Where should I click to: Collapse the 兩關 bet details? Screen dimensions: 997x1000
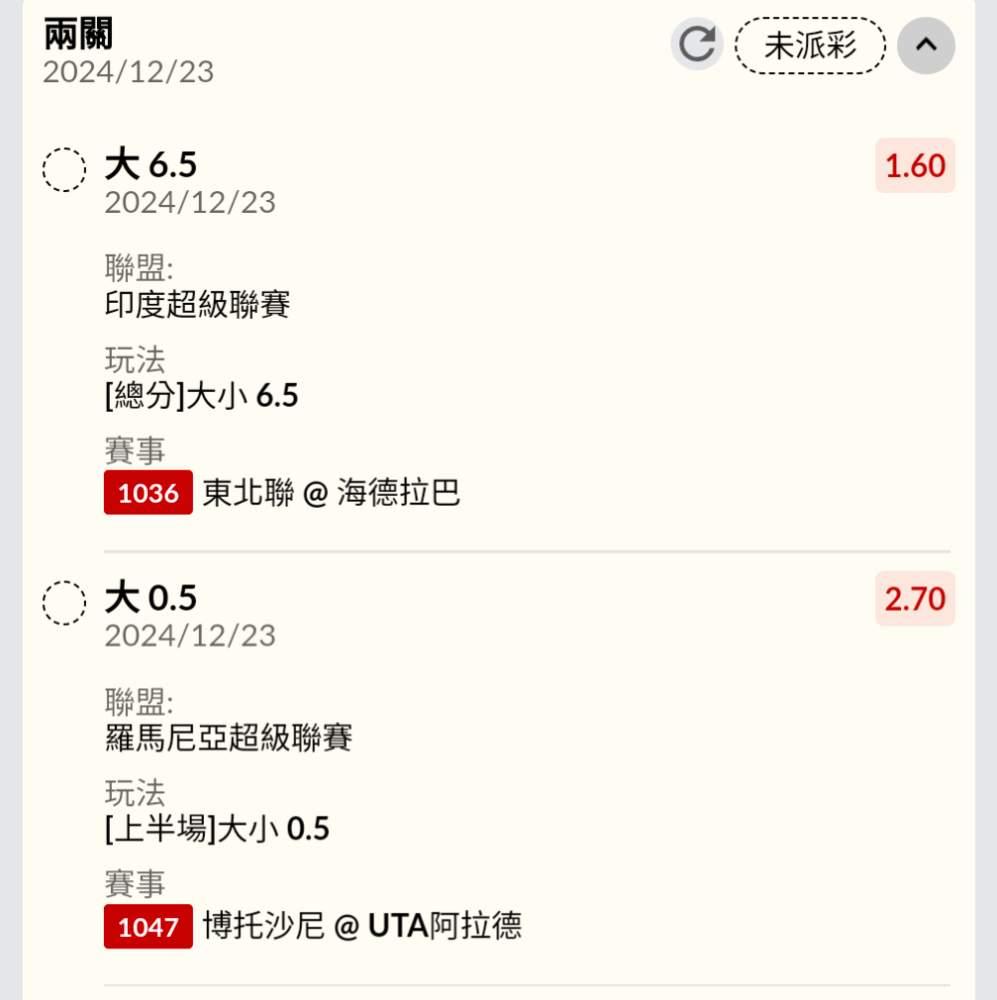point(925,45)
